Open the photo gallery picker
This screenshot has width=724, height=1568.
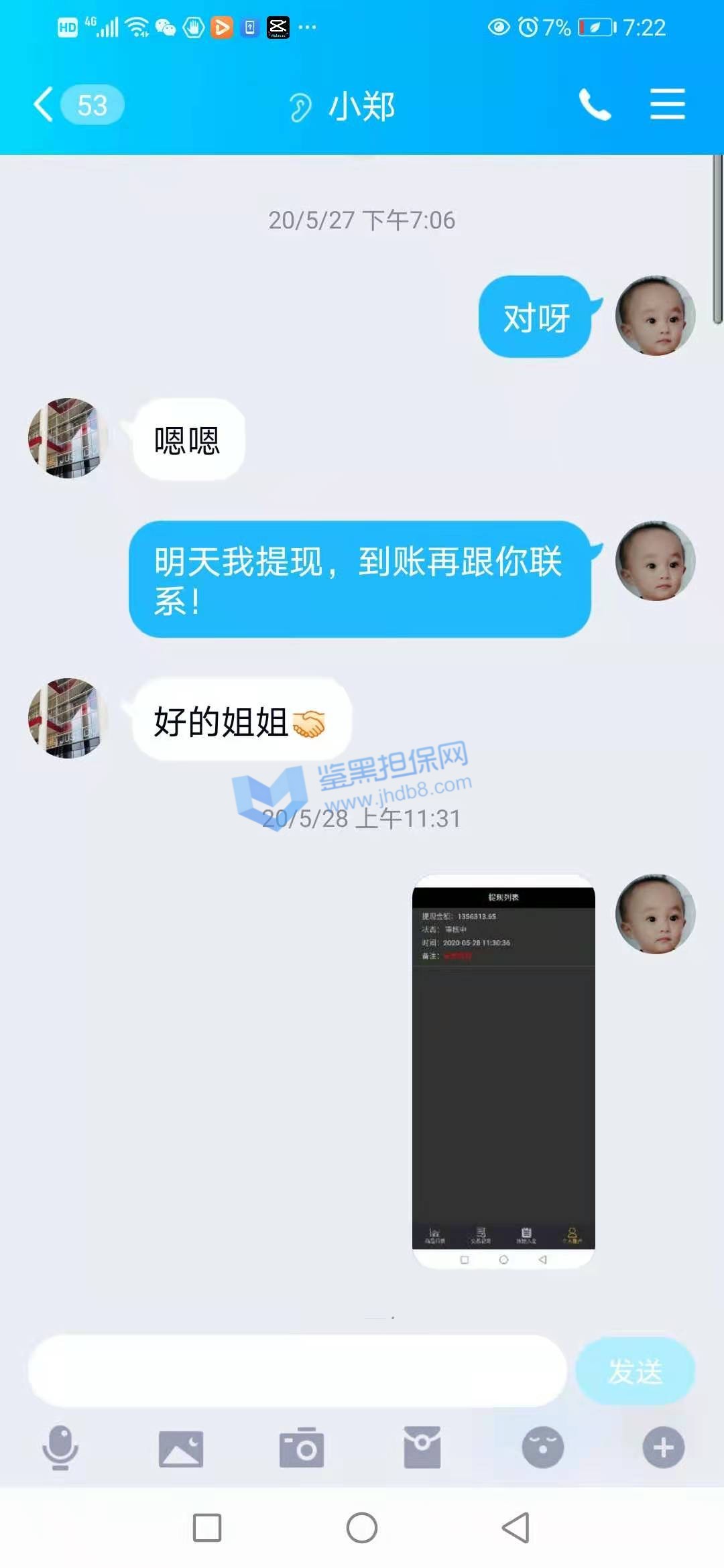[181, 1449]
